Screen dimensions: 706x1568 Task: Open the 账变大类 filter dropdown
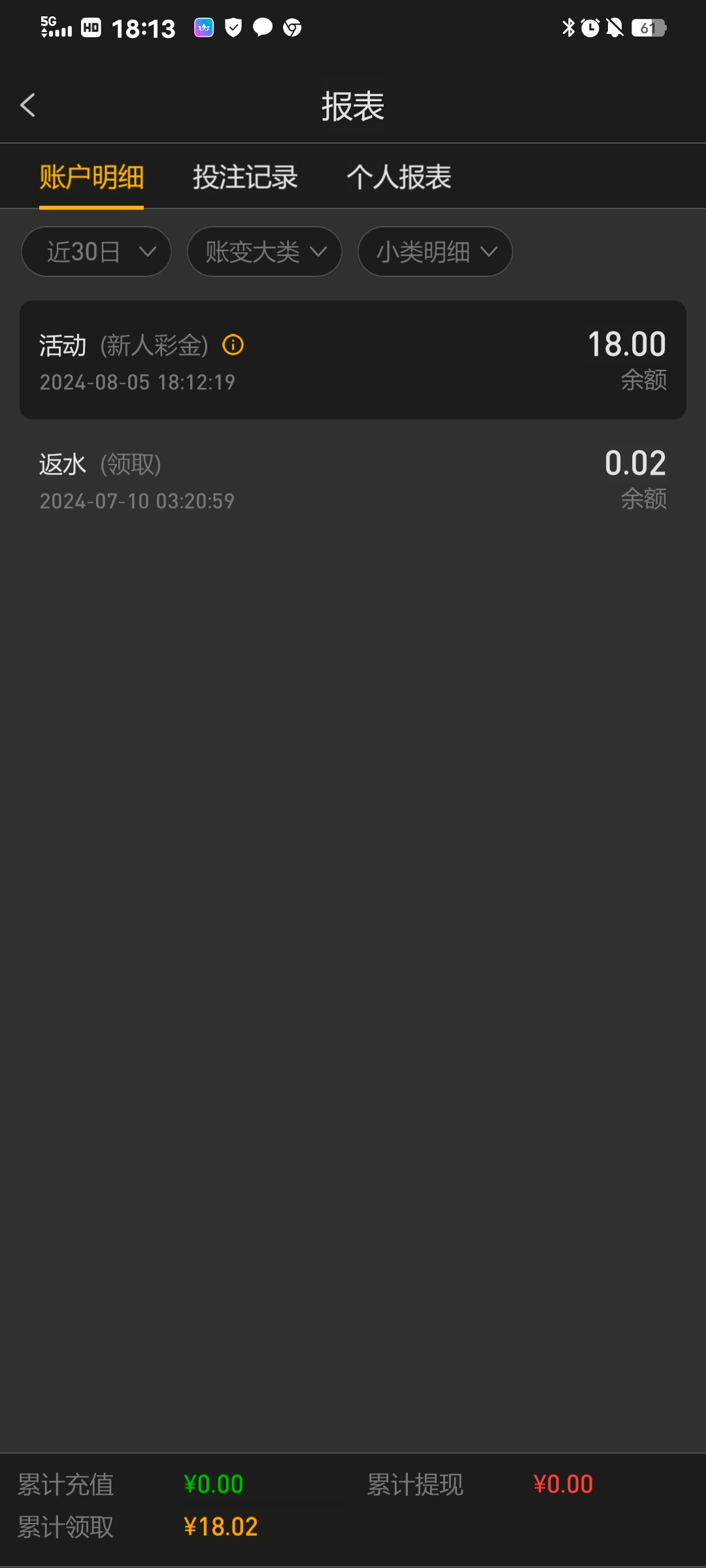(x=265, y=252)
